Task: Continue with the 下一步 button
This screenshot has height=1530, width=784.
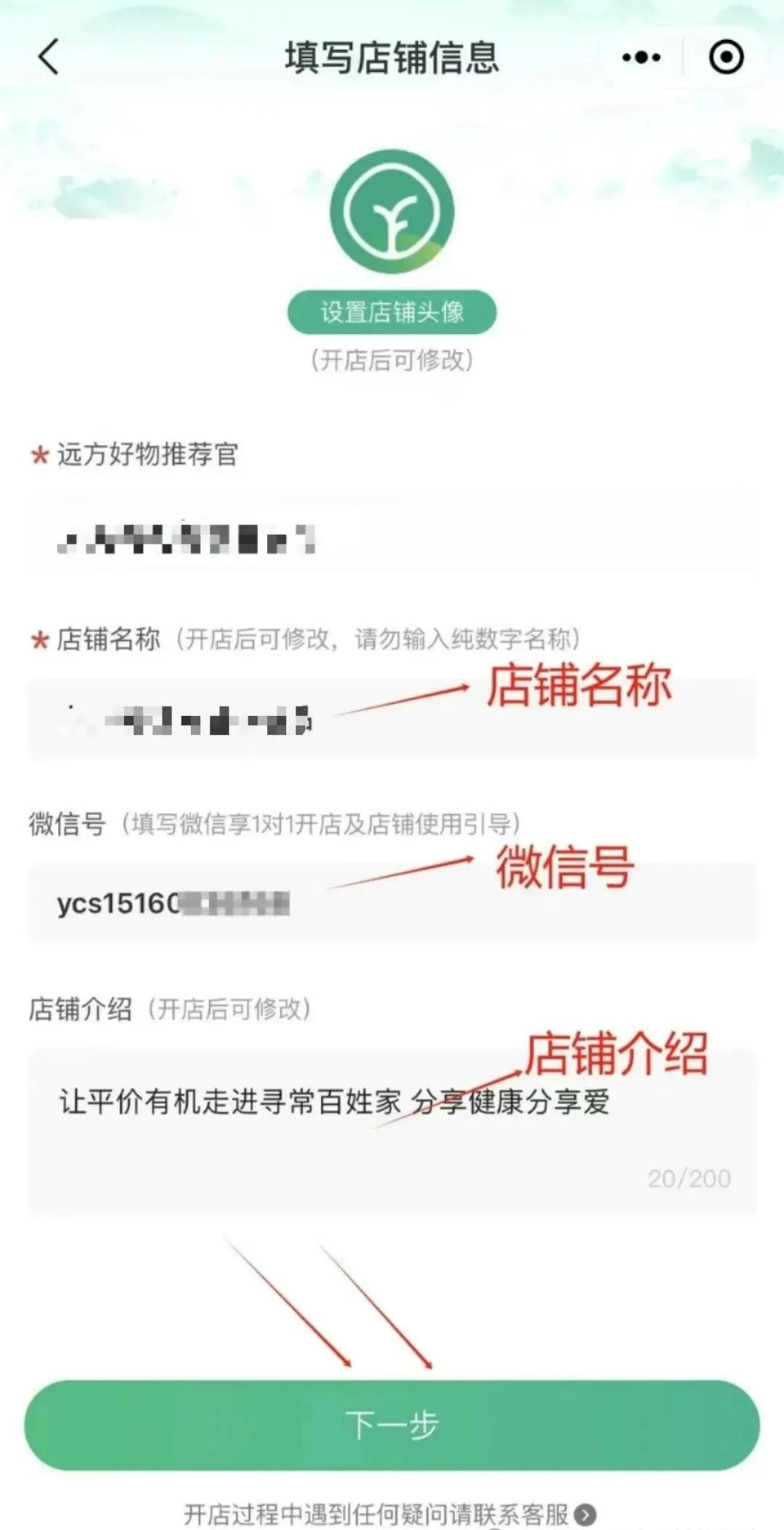Action: click(392, 1425)
